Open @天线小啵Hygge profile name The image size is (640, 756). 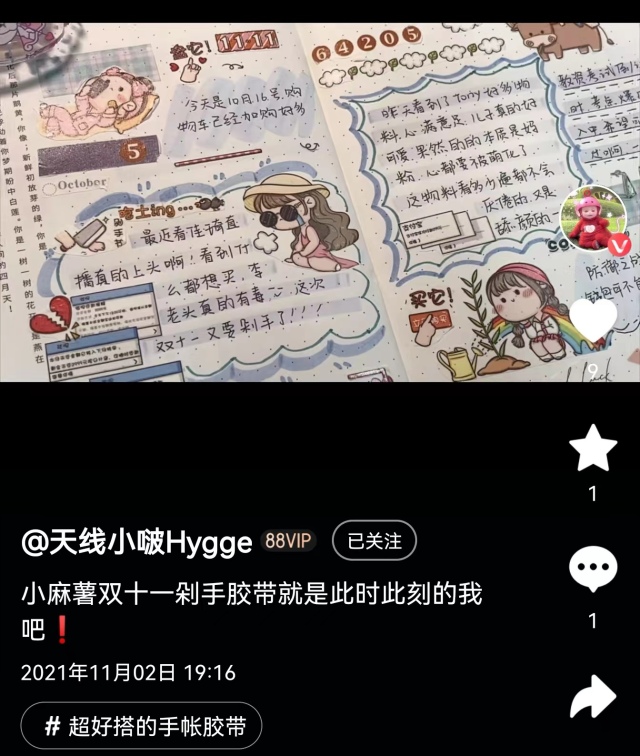[x=137, y=541]
